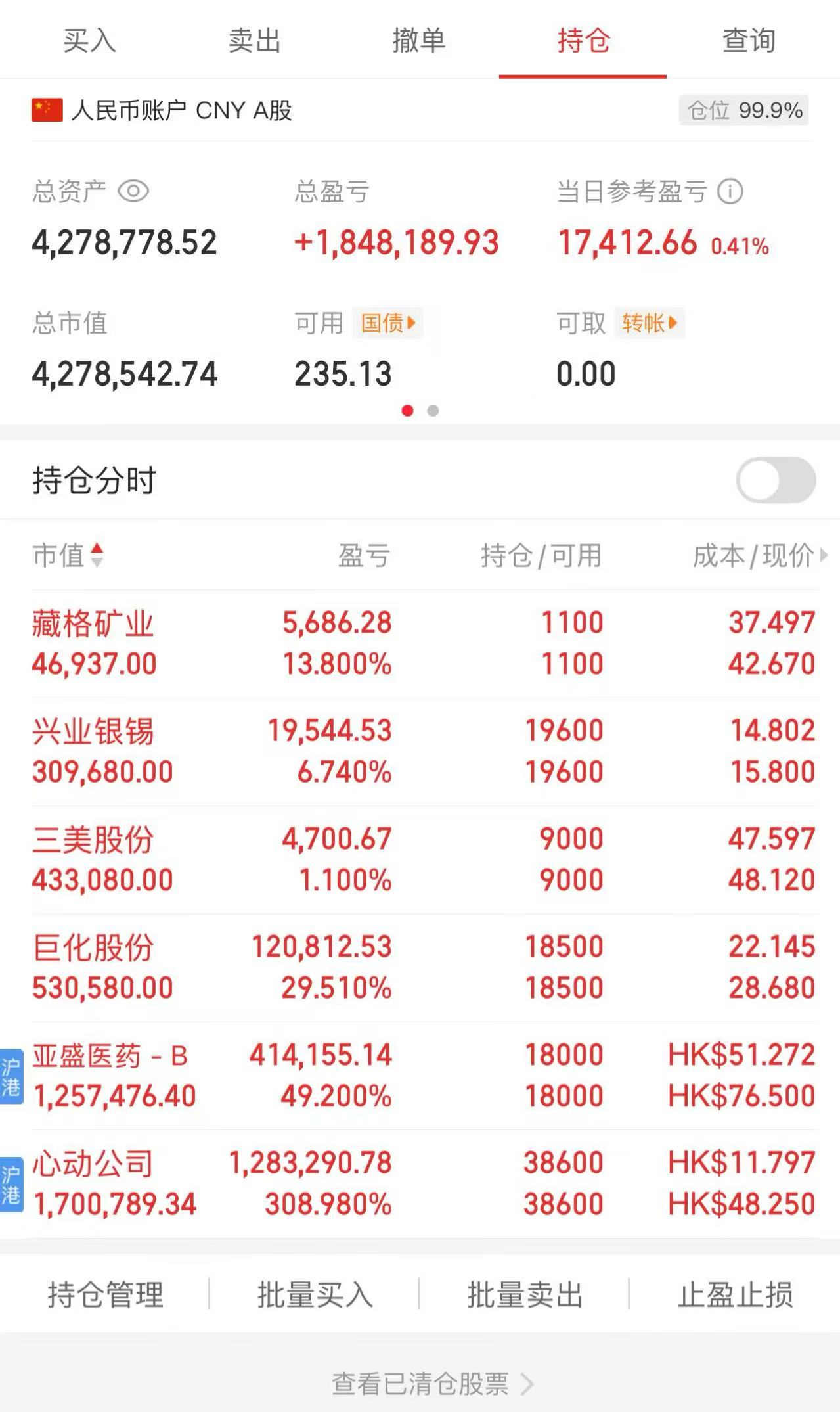Go to the 查询 tab
Viewport: 840px width, 1412px height.
[749, 41]
